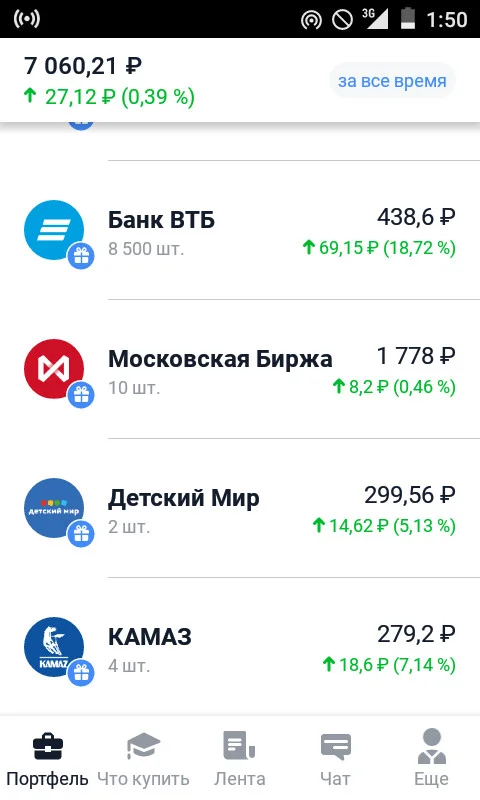Go to the Лента tab
The image size is (480, 800).
tap(240, 758)
